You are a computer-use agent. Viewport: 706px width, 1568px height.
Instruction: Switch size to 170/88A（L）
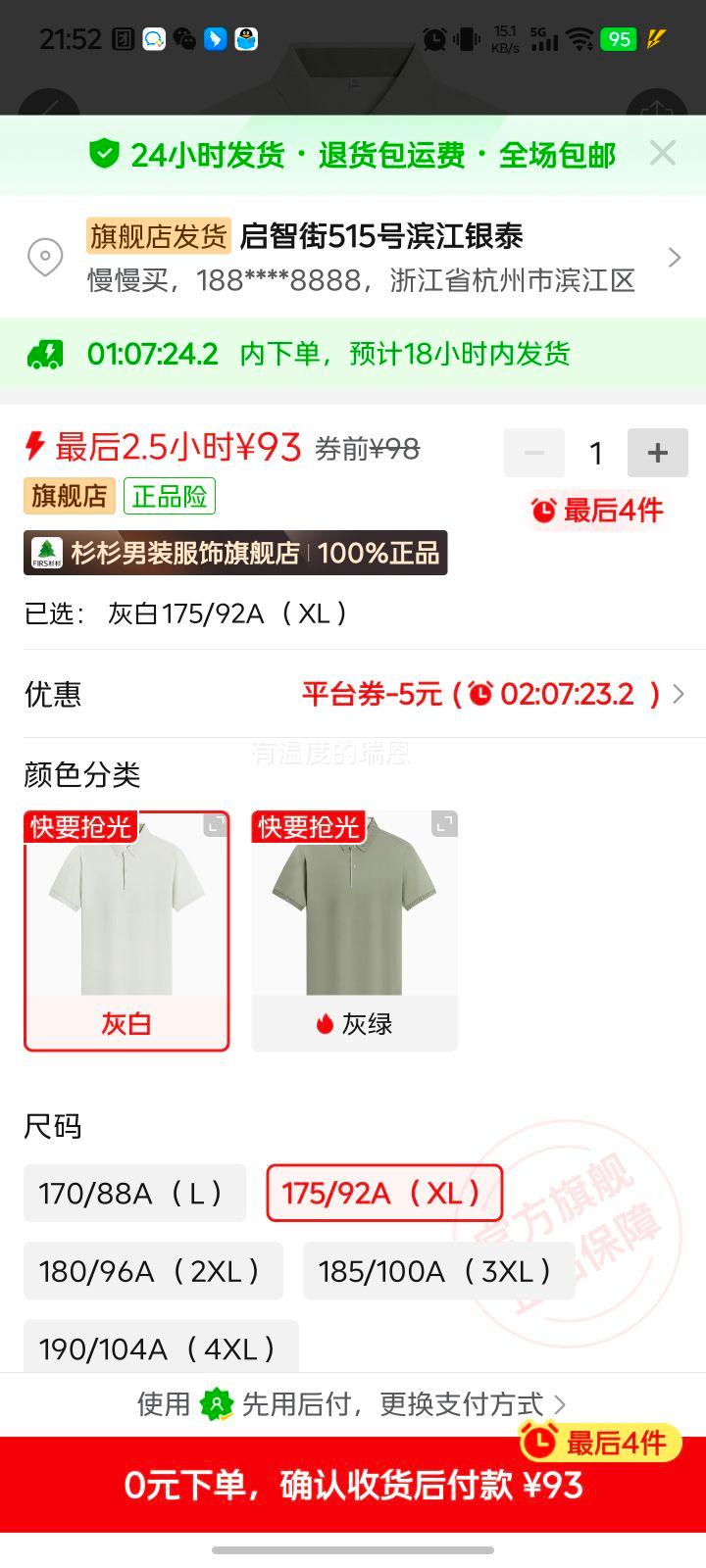point(134,1193)
